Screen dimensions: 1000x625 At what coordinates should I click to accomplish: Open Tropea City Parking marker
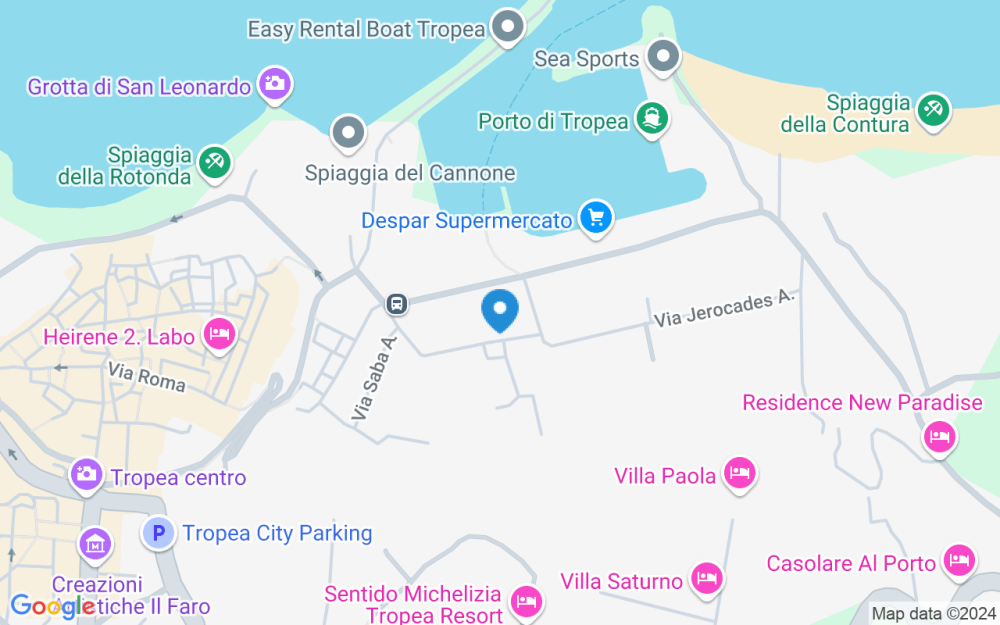(x=158, y=532)
